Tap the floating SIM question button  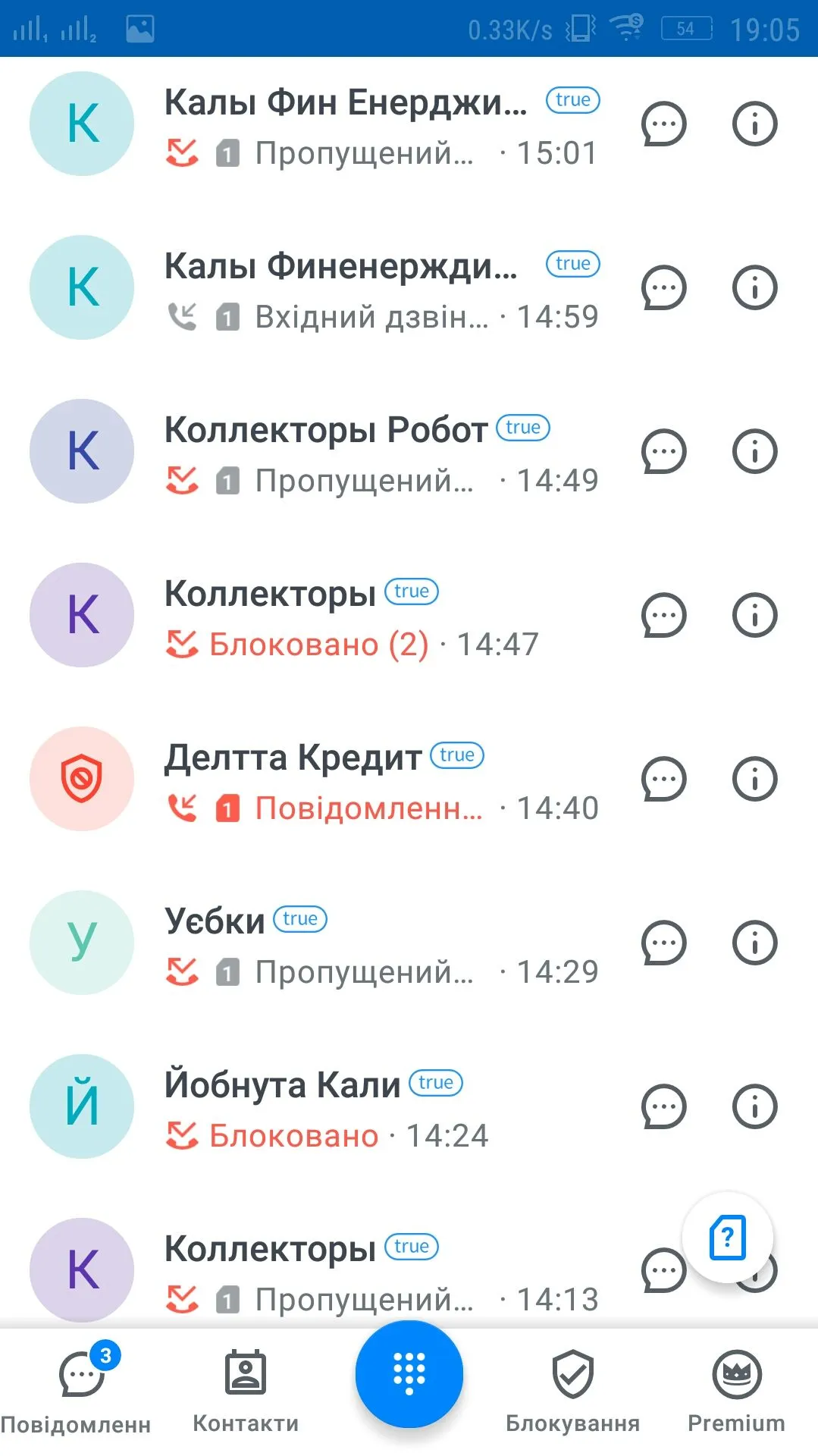point(727,1238)
